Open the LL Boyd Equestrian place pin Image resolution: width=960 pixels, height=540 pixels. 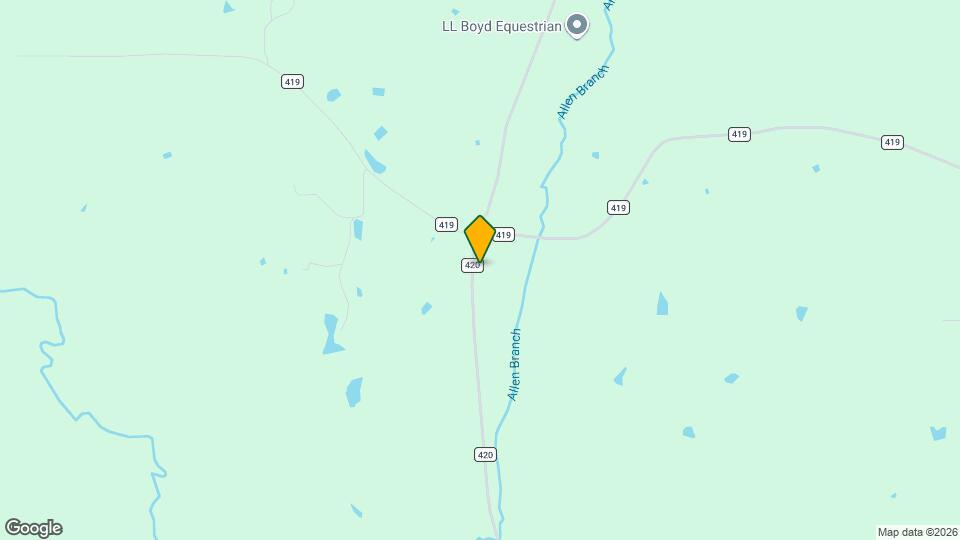point(577,25)
